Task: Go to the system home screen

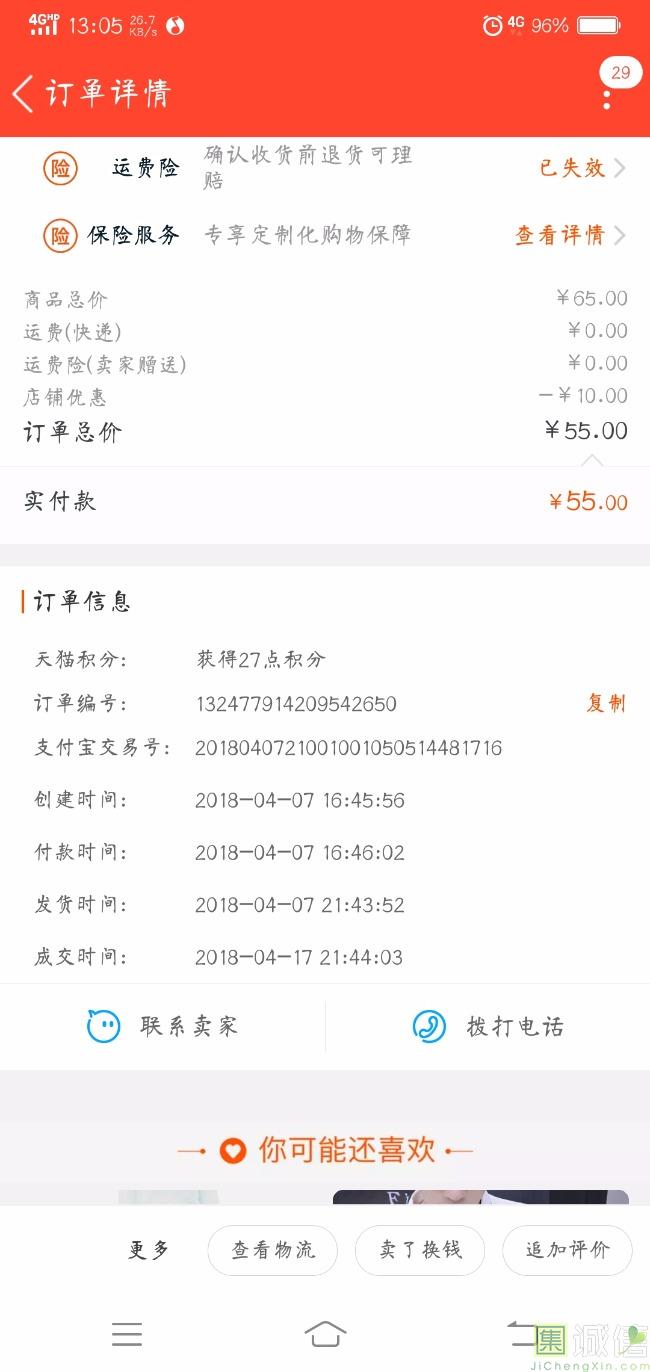Action: pos(325,1334)
